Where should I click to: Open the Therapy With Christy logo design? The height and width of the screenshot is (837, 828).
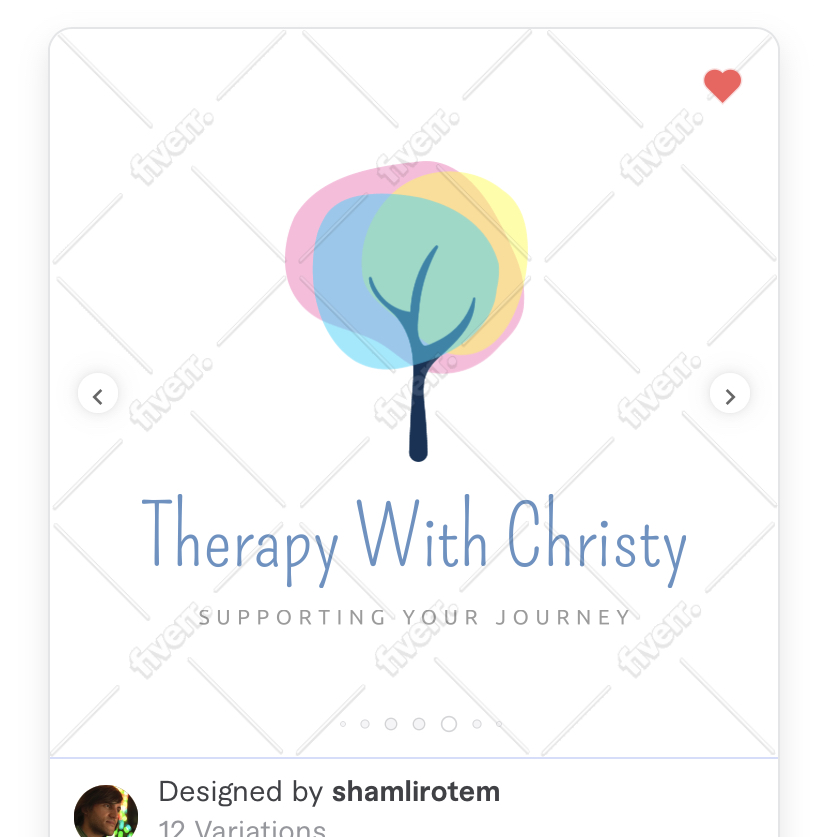414,400
